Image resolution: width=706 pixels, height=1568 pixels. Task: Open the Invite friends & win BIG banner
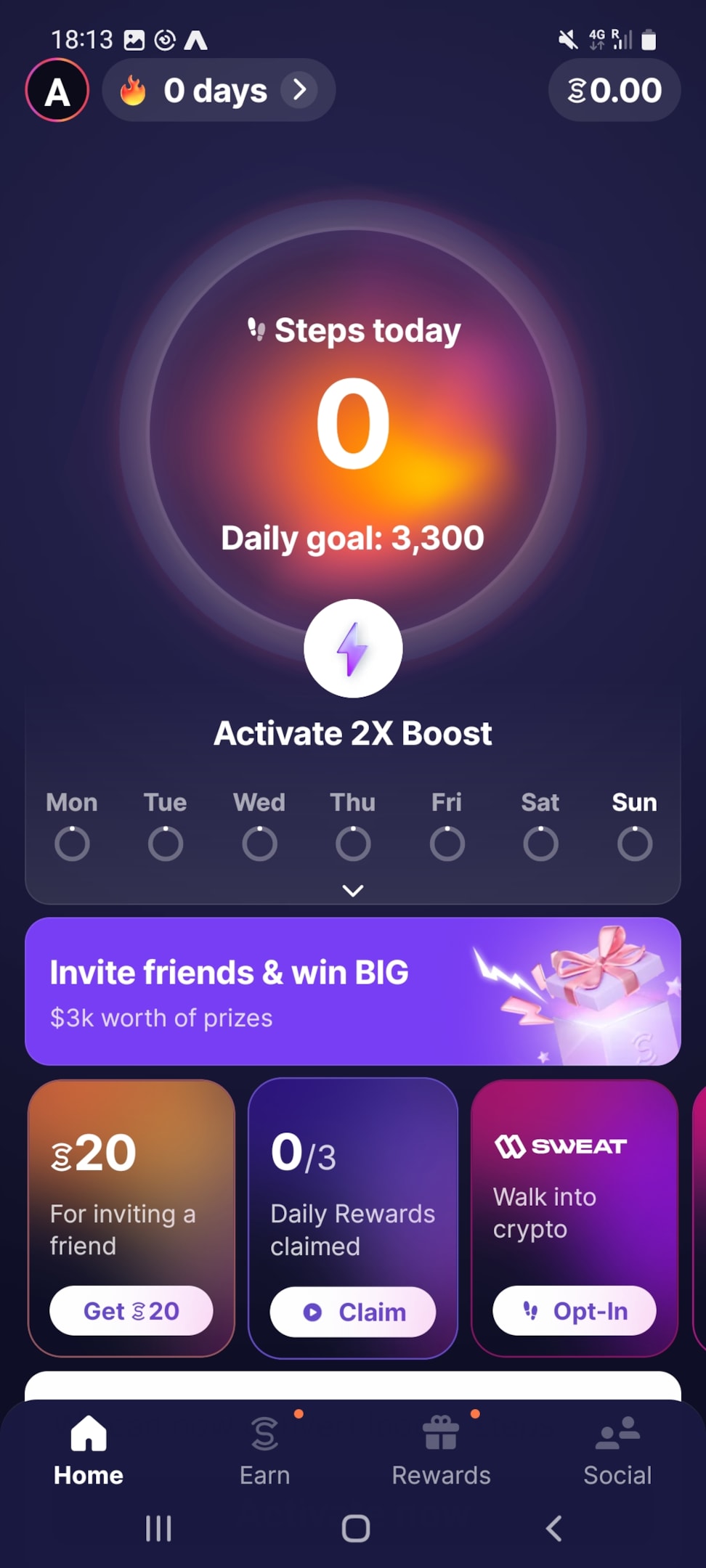(353, 992)
